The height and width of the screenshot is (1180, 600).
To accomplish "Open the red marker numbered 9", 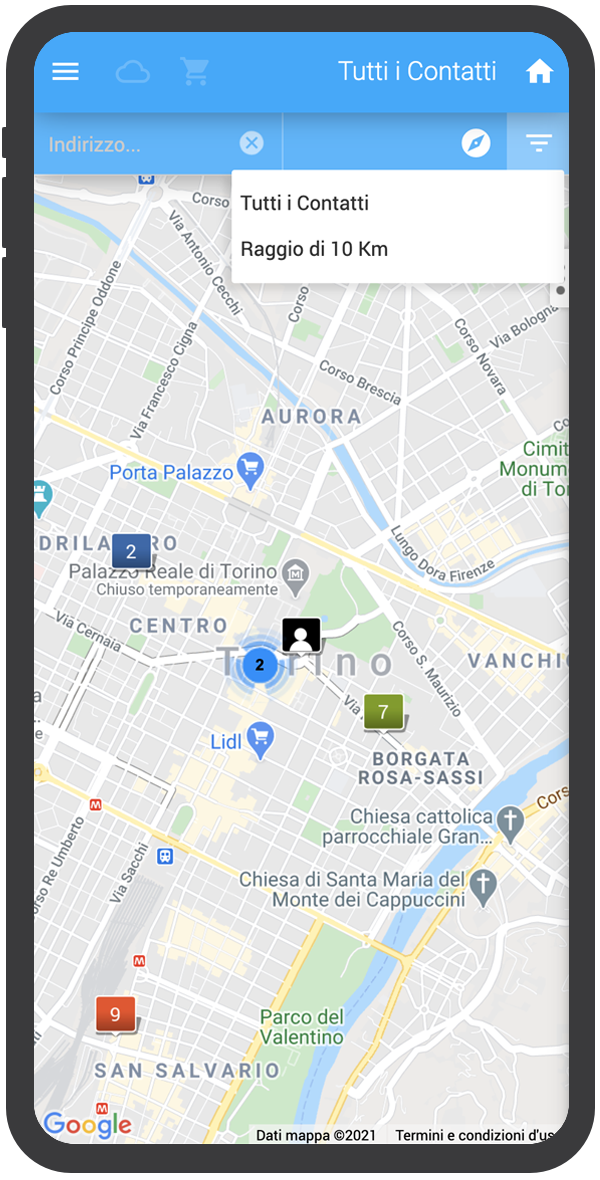I will click(115, 1015).
